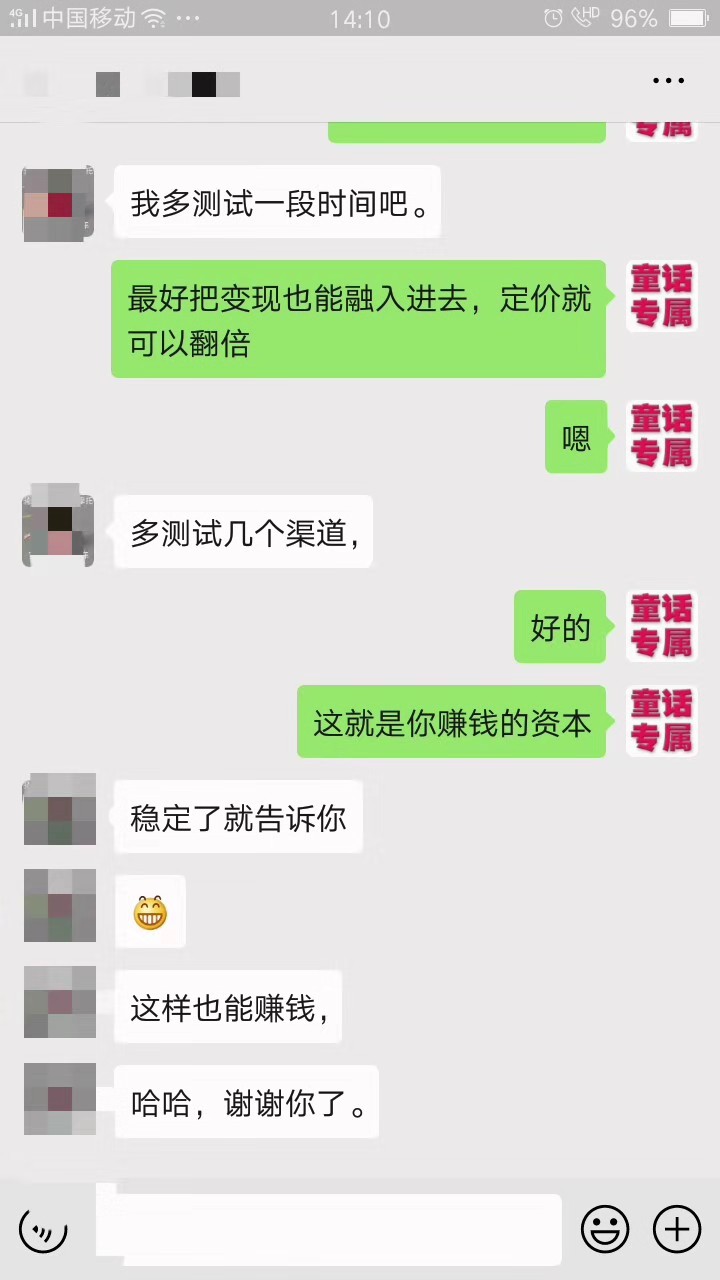Tap the avatar next to "哈哈,谢谢你了。"
The width and height of the screenshot is (720, 1280).
point(60,1100)
